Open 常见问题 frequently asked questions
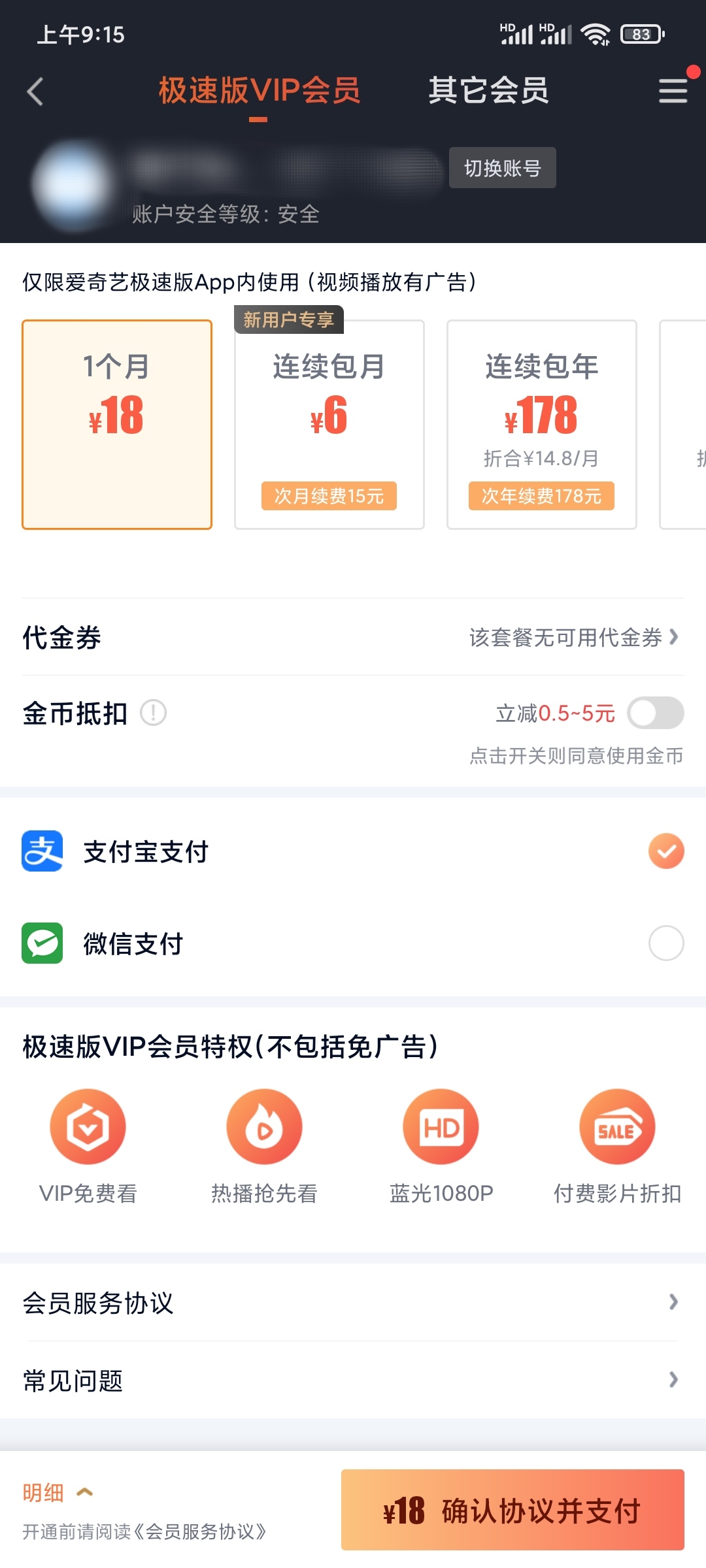Image resolution: width=706 pixels, height=1568 pixels. click(353, 1380)
